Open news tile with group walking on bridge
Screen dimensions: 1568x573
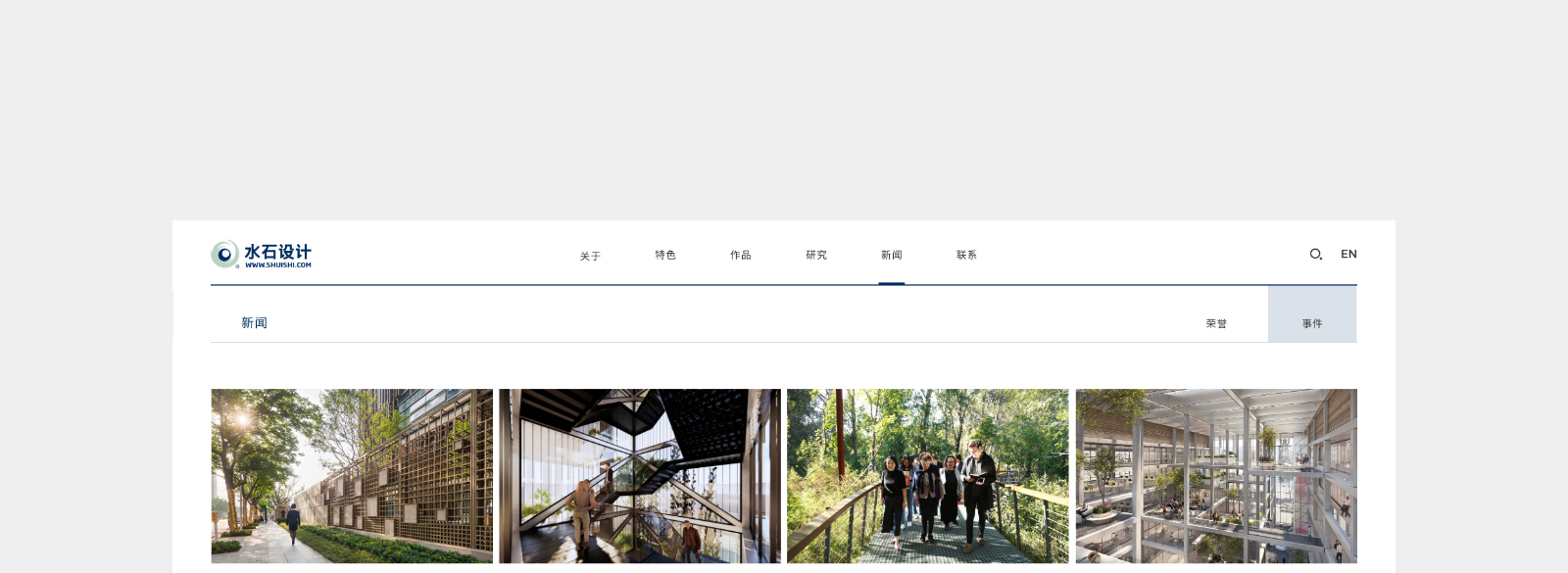tap(928, 476)
